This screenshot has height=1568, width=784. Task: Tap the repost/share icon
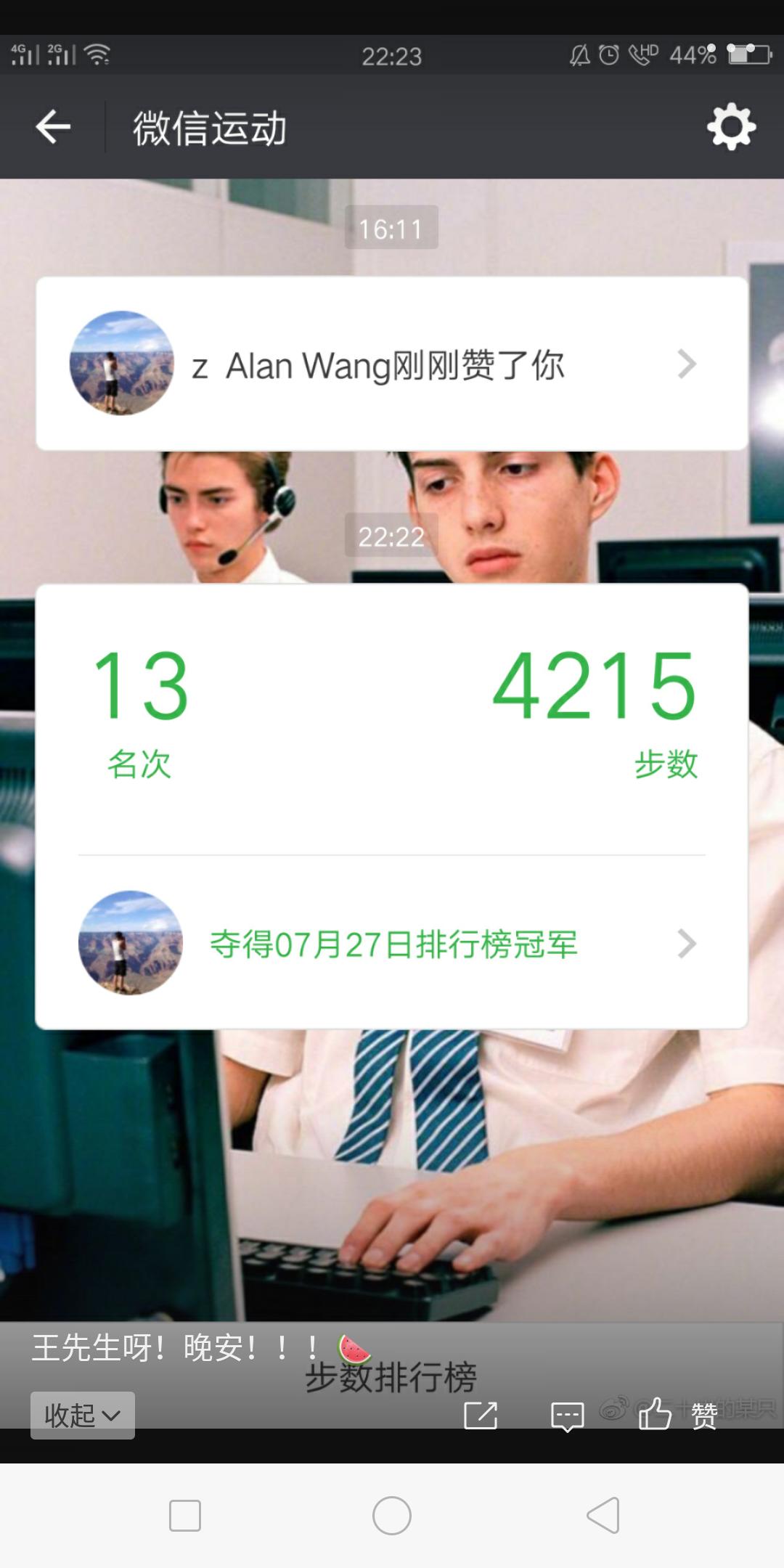pos(481,1415)
